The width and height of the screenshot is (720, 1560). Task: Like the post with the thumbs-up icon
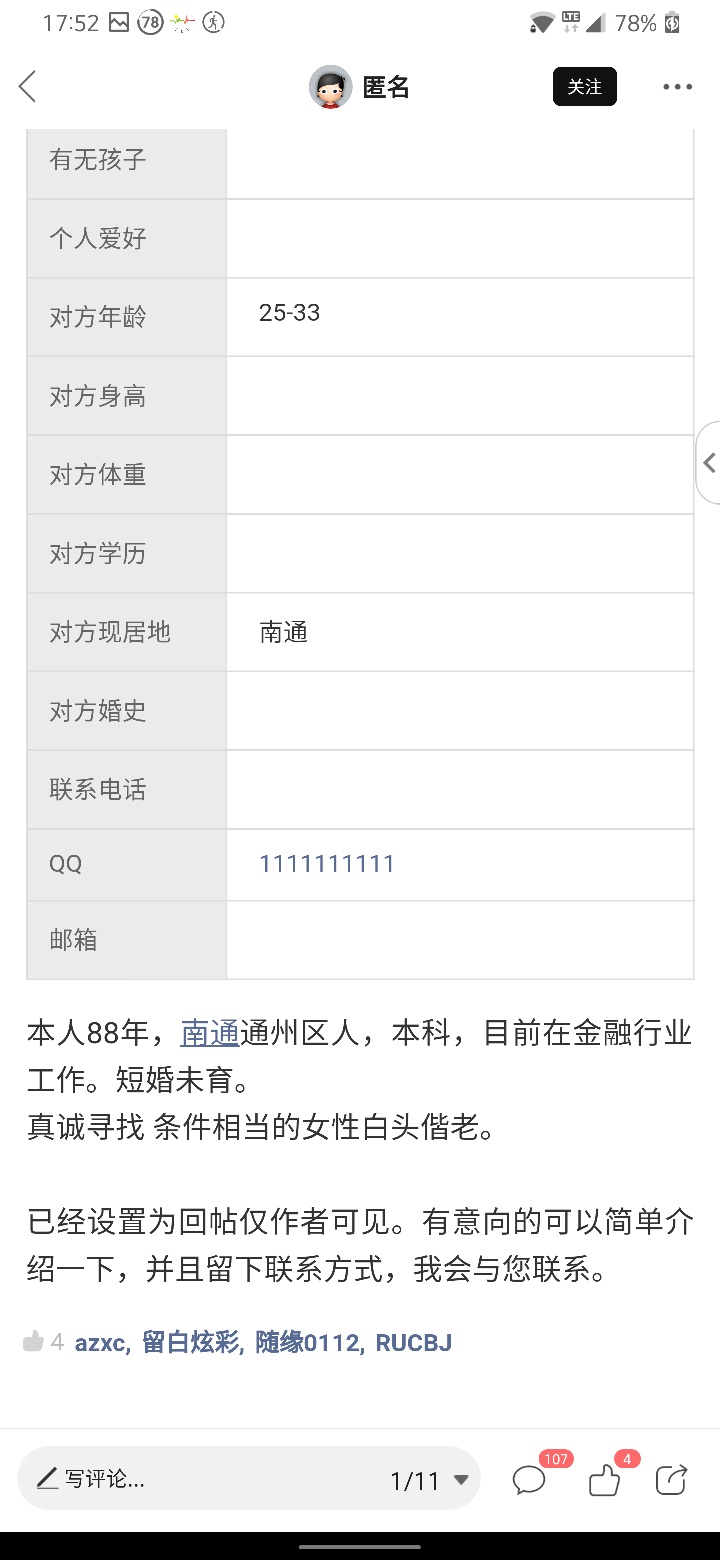pyautogui.click(x=604, y=1480)
